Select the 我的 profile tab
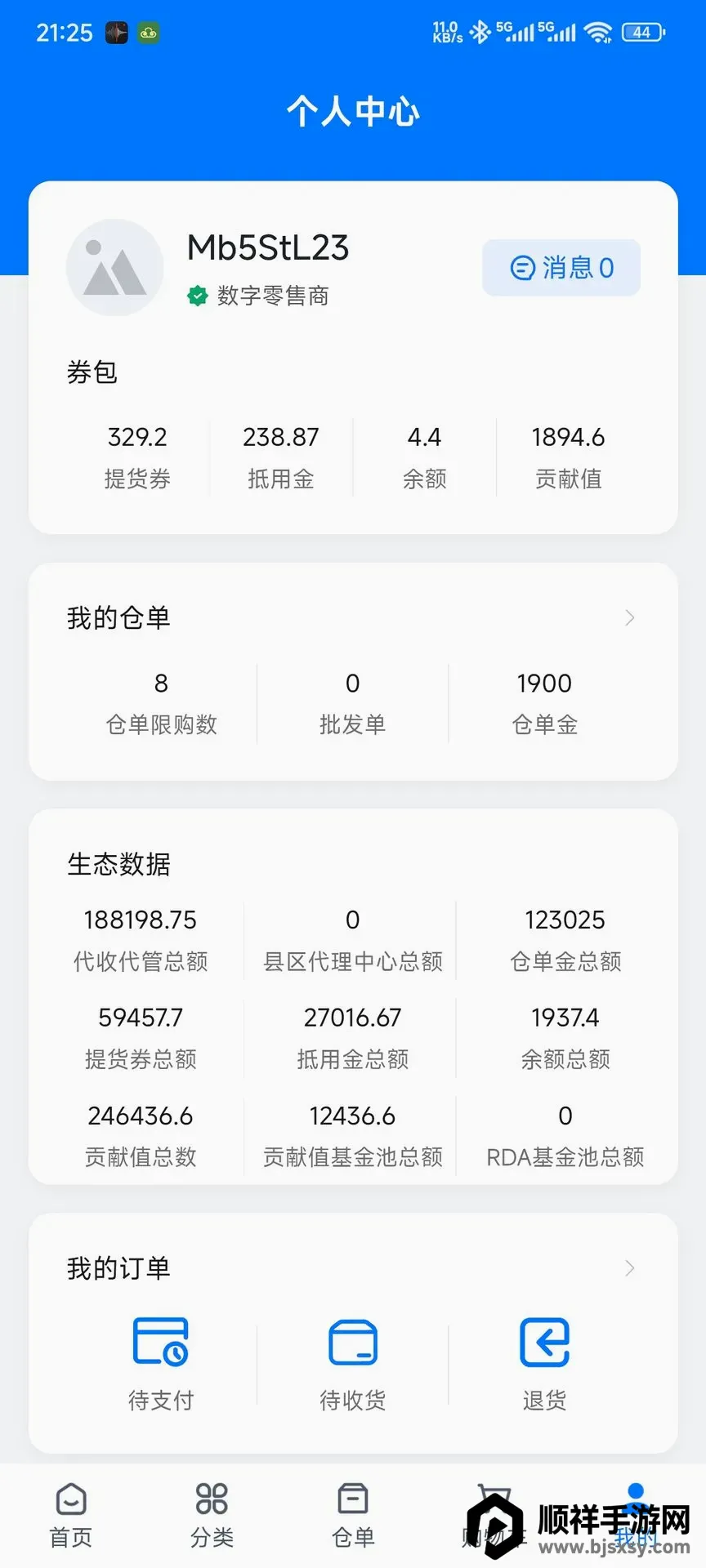 click(636, 1516)
